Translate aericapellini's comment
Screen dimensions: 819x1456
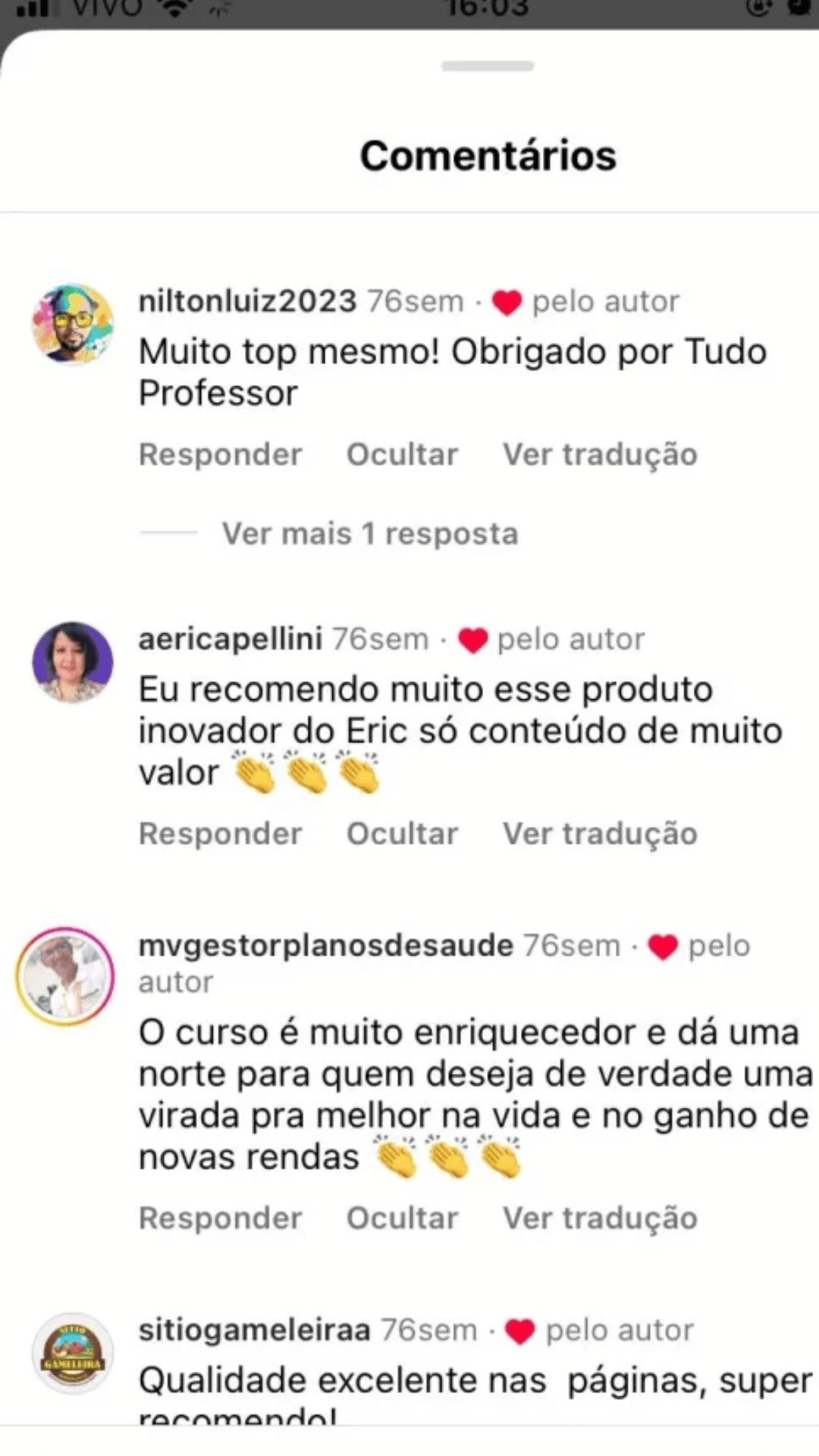point(600,834)
